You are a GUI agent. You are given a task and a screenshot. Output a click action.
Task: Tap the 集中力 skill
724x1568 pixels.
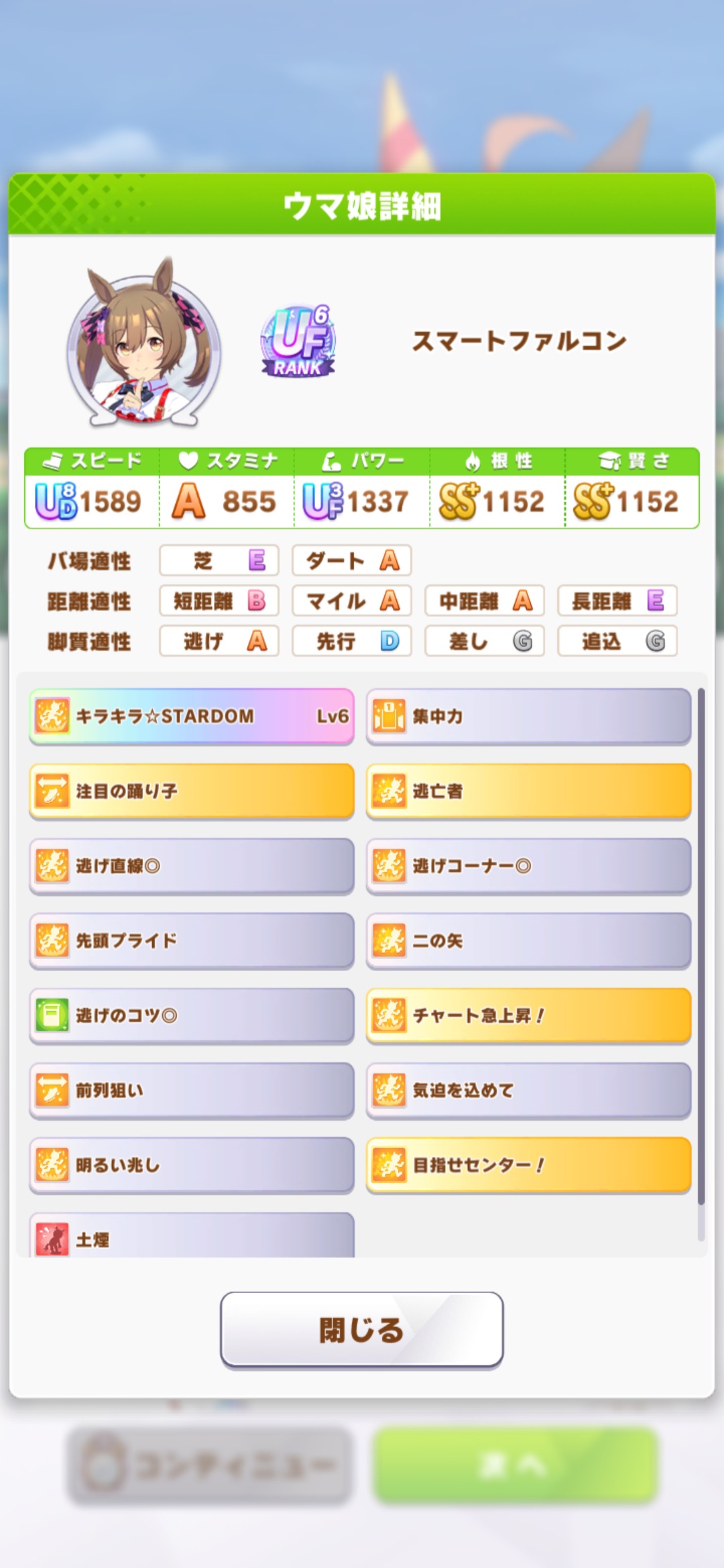click(528, 716)
